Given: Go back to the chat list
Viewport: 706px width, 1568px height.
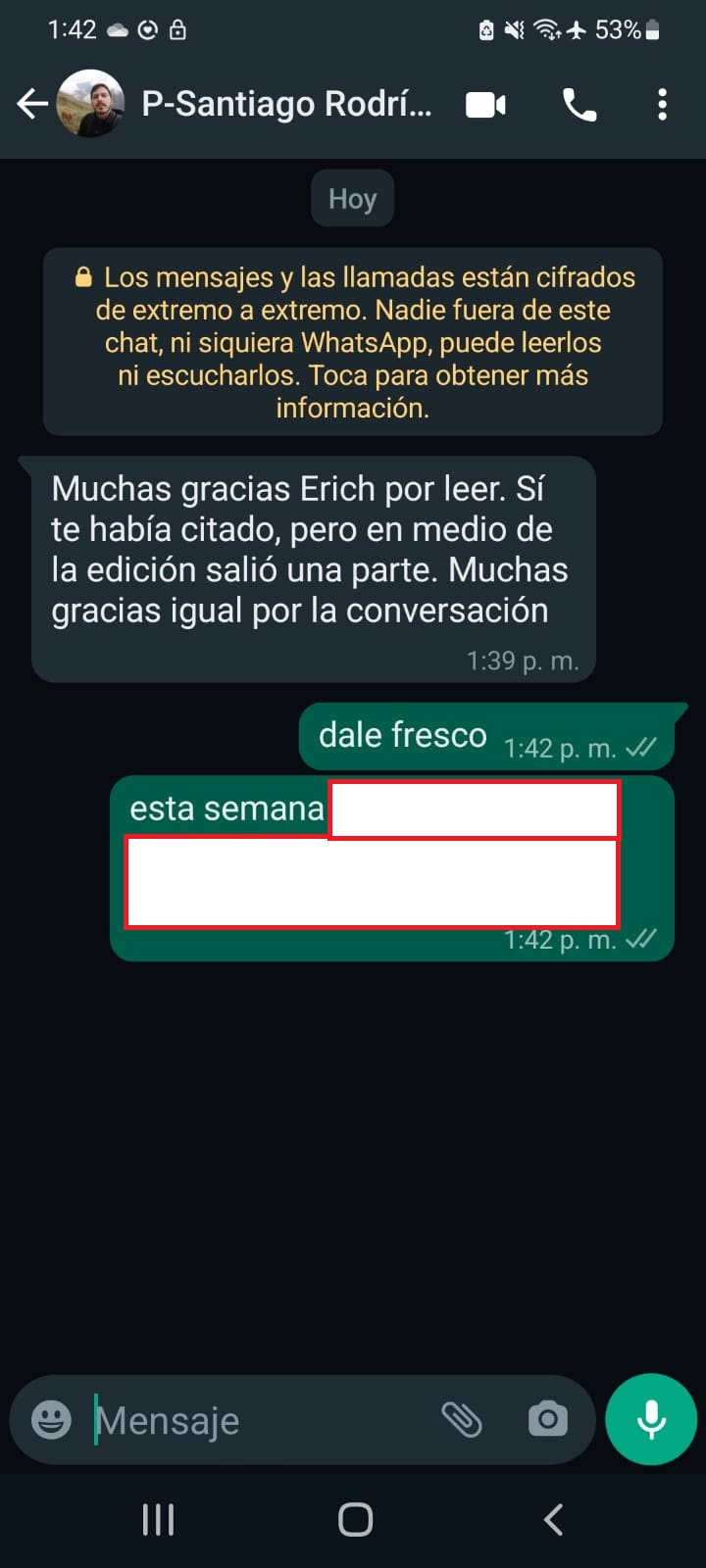Looking at the screenshot, I should (32, 104).
